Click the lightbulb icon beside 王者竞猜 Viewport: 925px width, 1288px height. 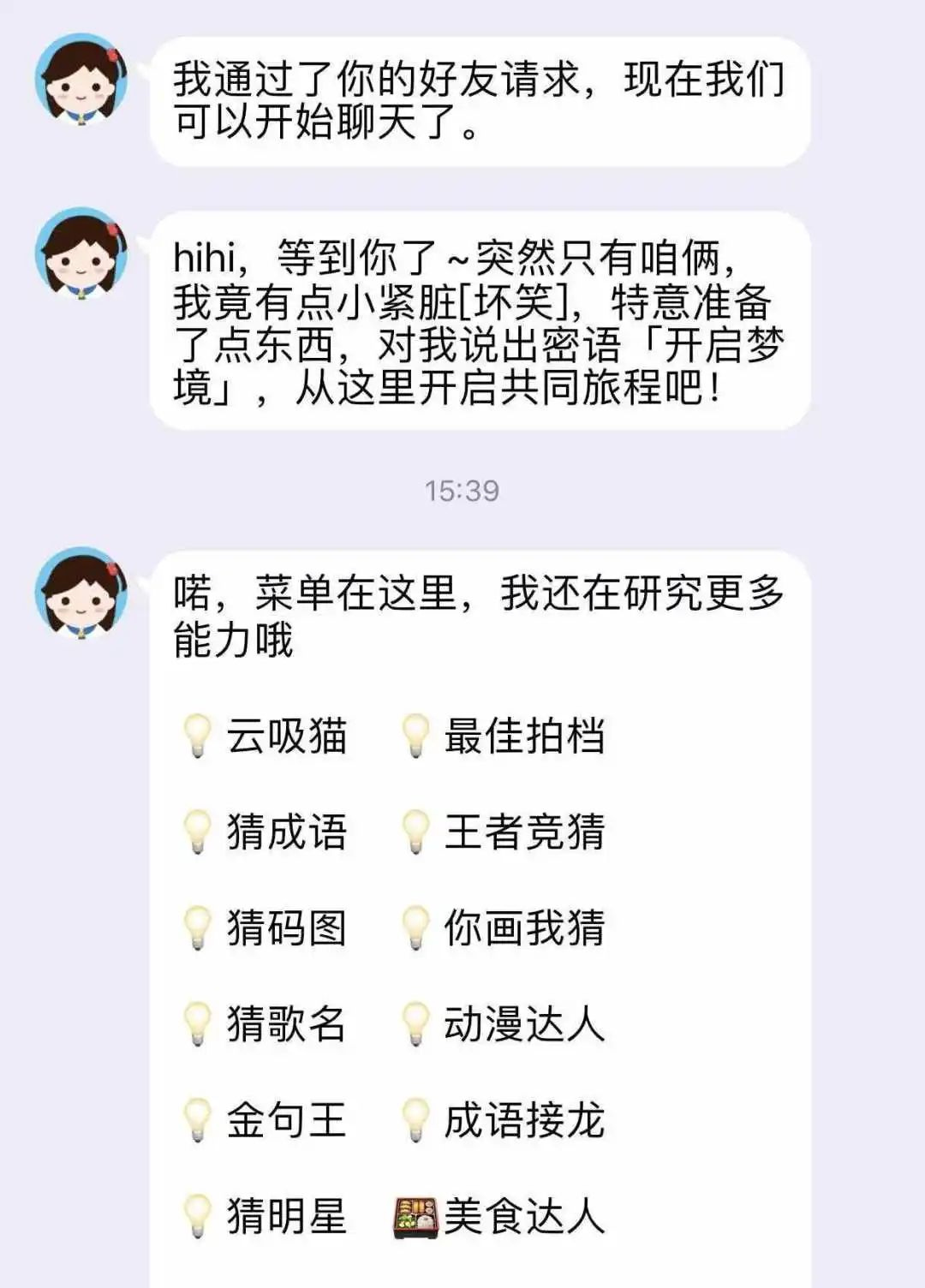(x=417, y=832)
